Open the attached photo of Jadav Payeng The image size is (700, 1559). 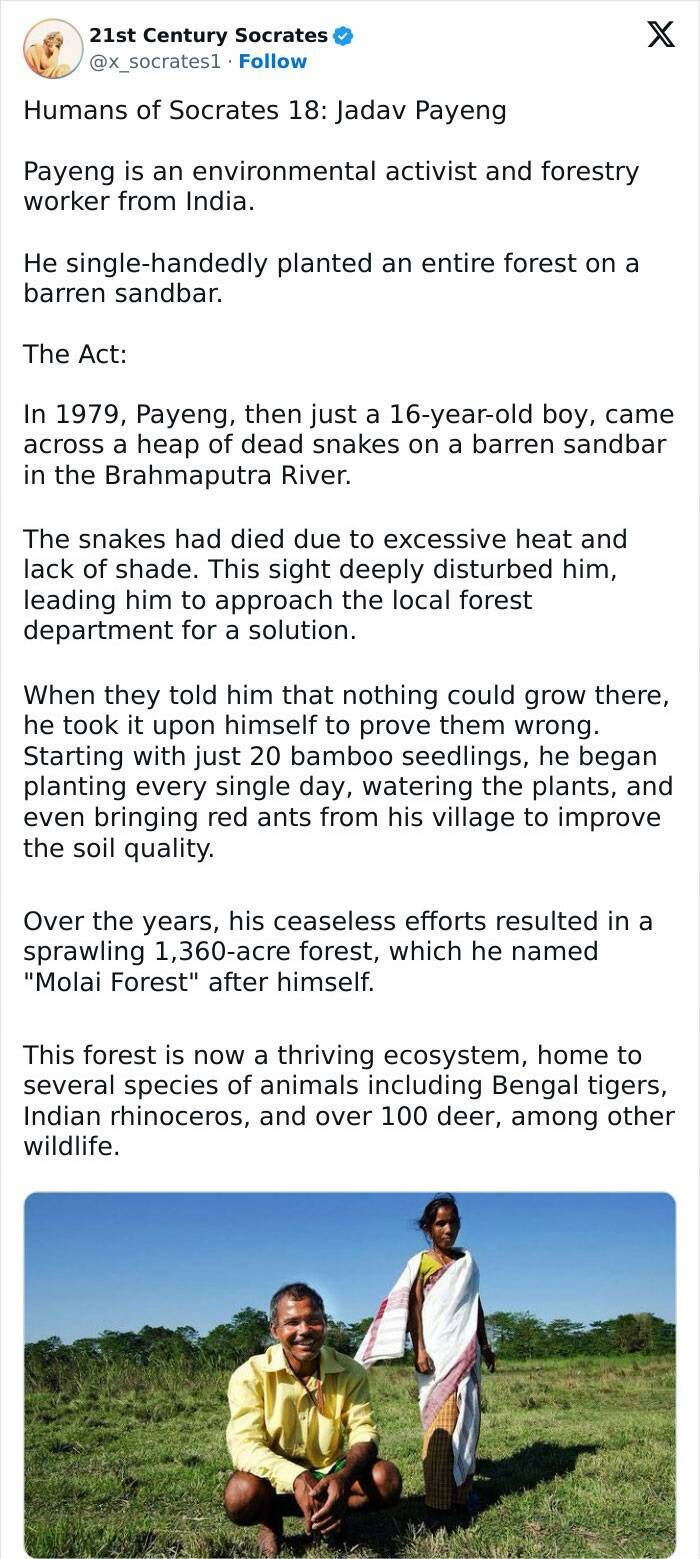(350, 1374)
